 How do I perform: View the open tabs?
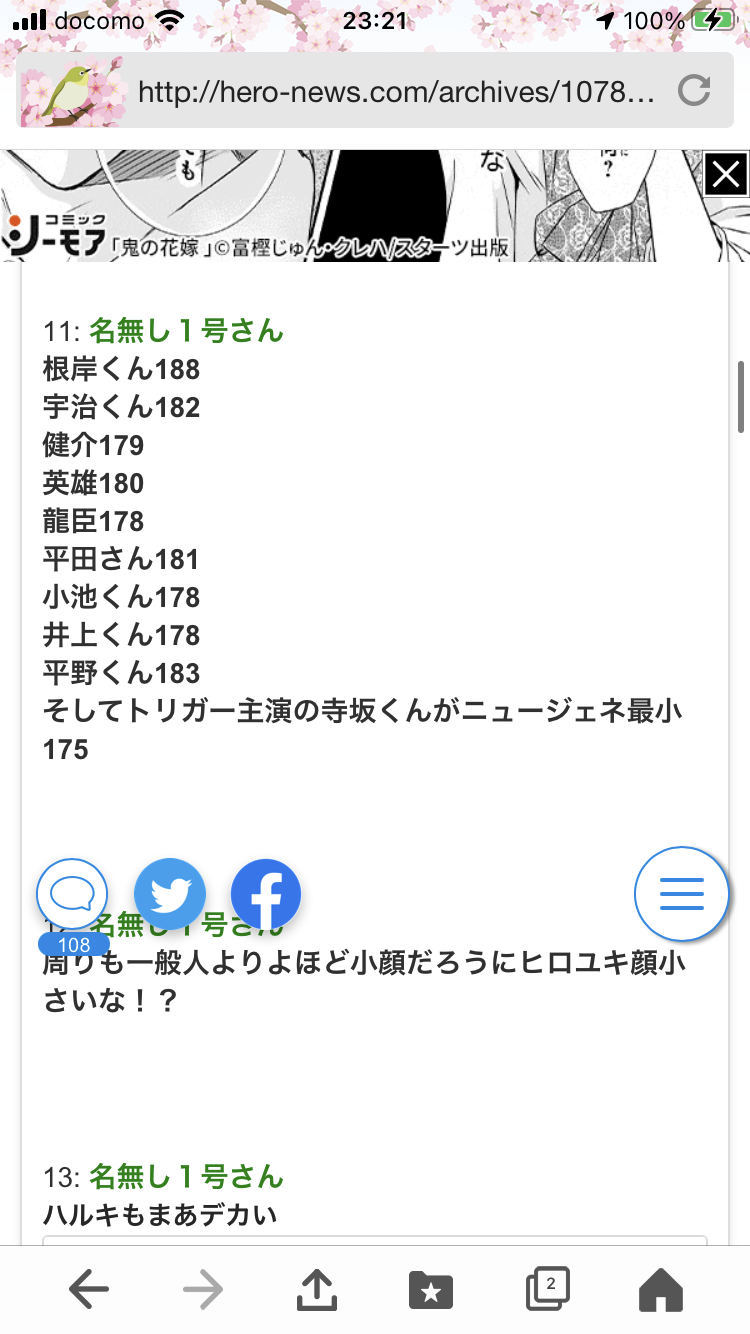pyautogui.click(x=547, y=1290)
